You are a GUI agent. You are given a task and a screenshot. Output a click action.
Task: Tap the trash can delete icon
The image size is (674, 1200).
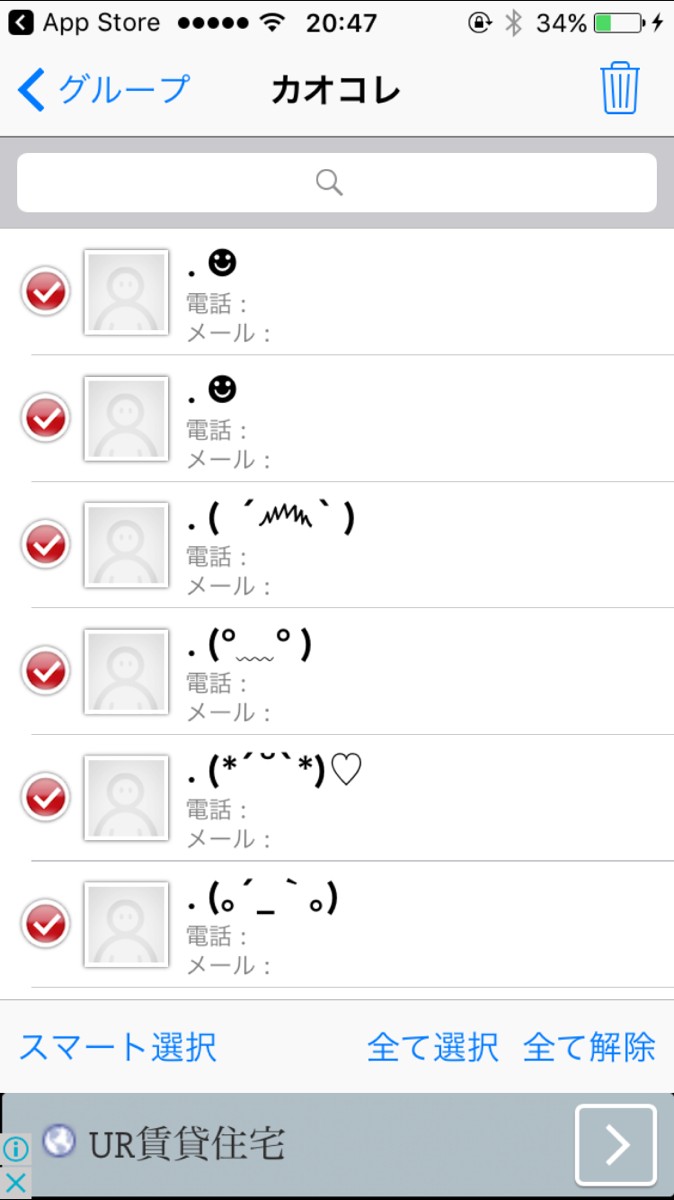click(x=620, y=89)
